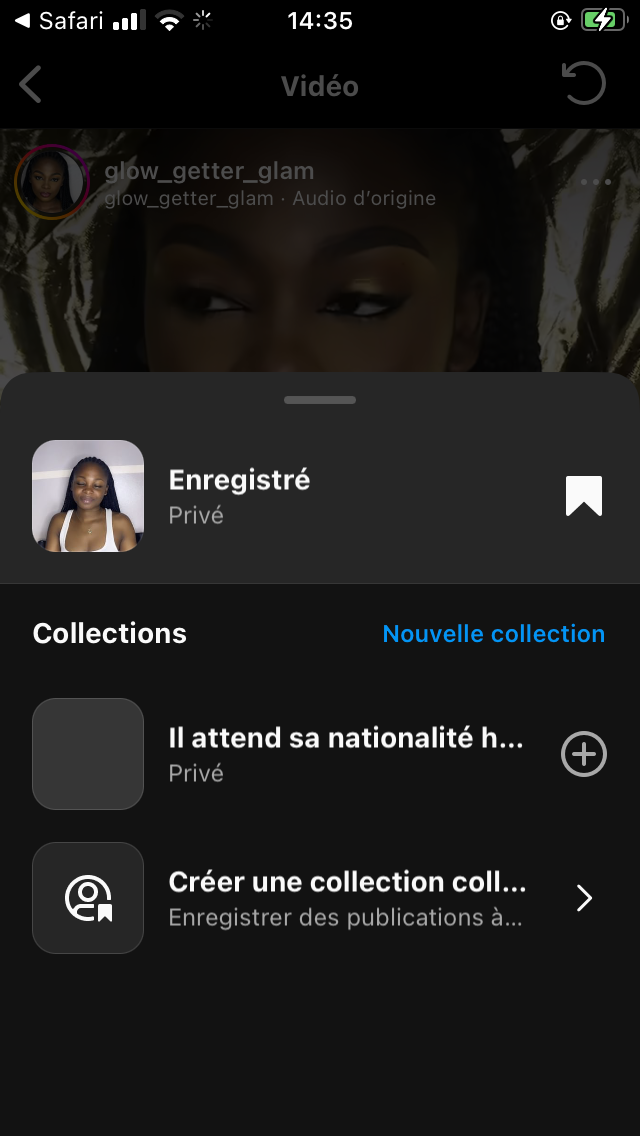
Task: Open glow_getter_glam's profile picture
Action: [52, 183]
